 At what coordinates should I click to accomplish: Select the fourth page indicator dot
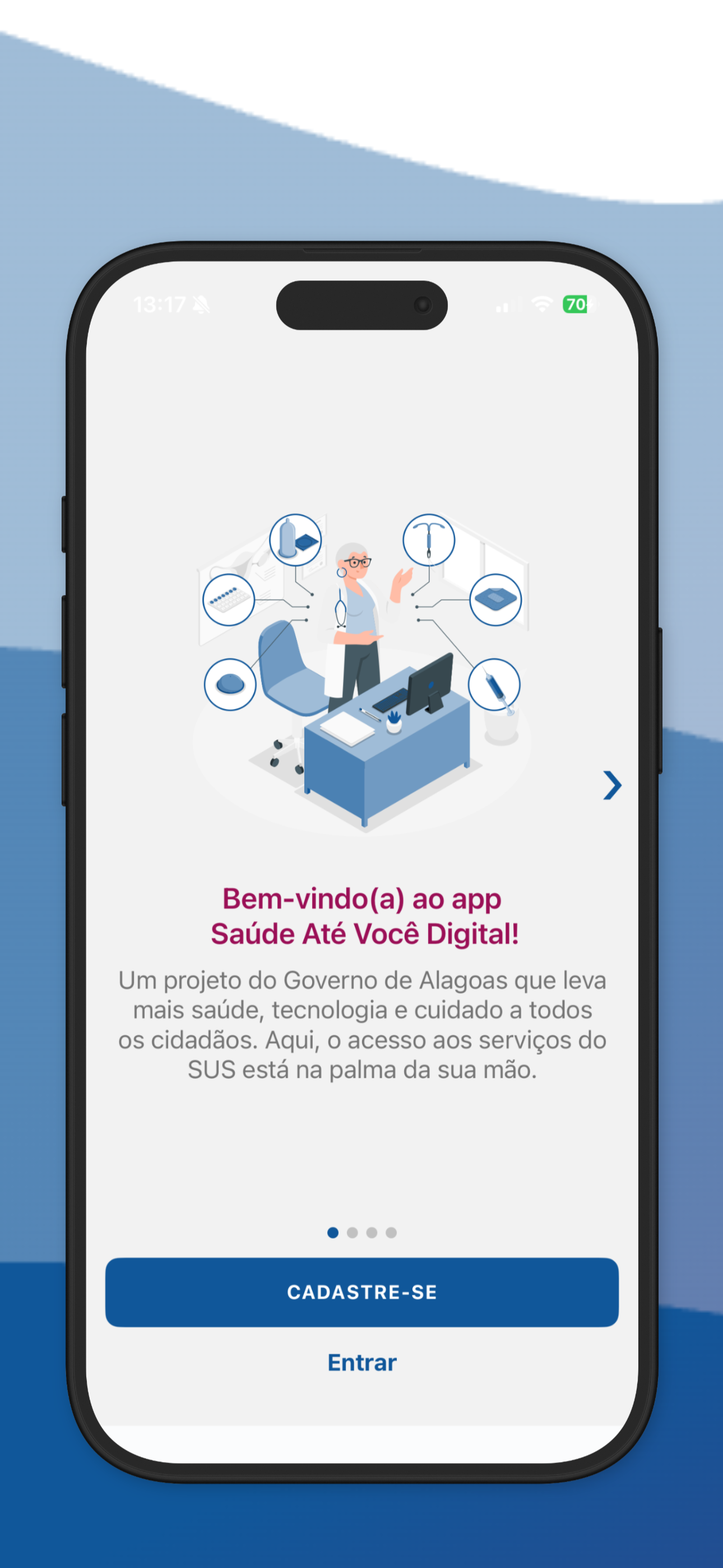click(x=390, y=1233)
